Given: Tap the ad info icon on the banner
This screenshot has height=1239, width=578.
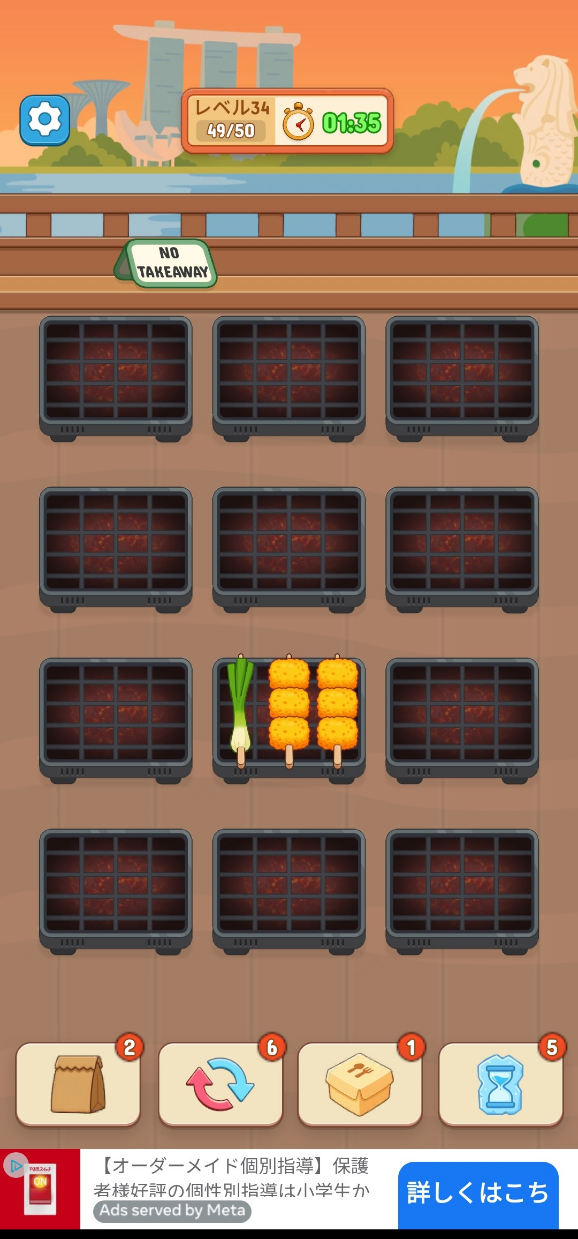Looking at the screenshot, I should click(x=14, y=1164).
